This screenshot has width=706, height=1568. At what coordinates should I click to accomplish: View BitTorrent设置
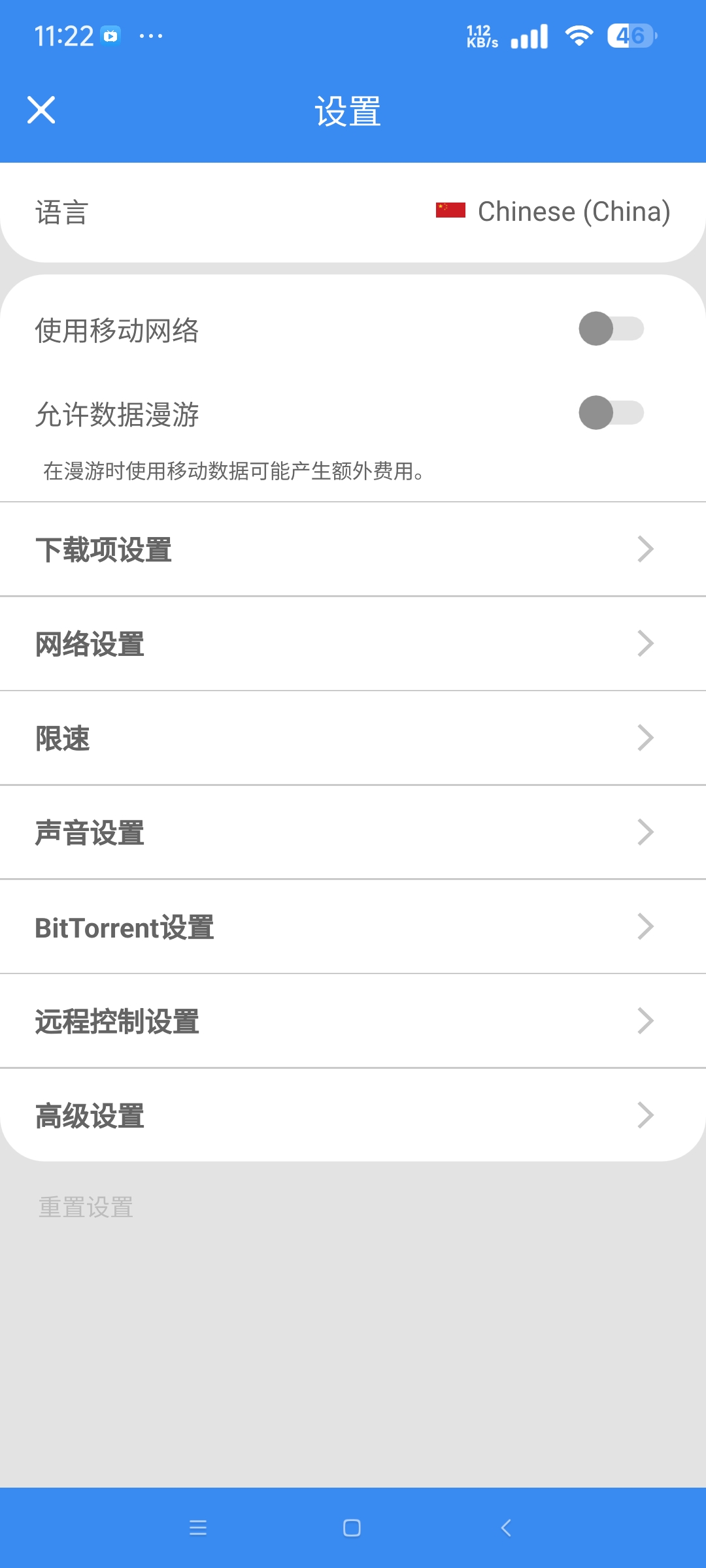tap(353, 927)
